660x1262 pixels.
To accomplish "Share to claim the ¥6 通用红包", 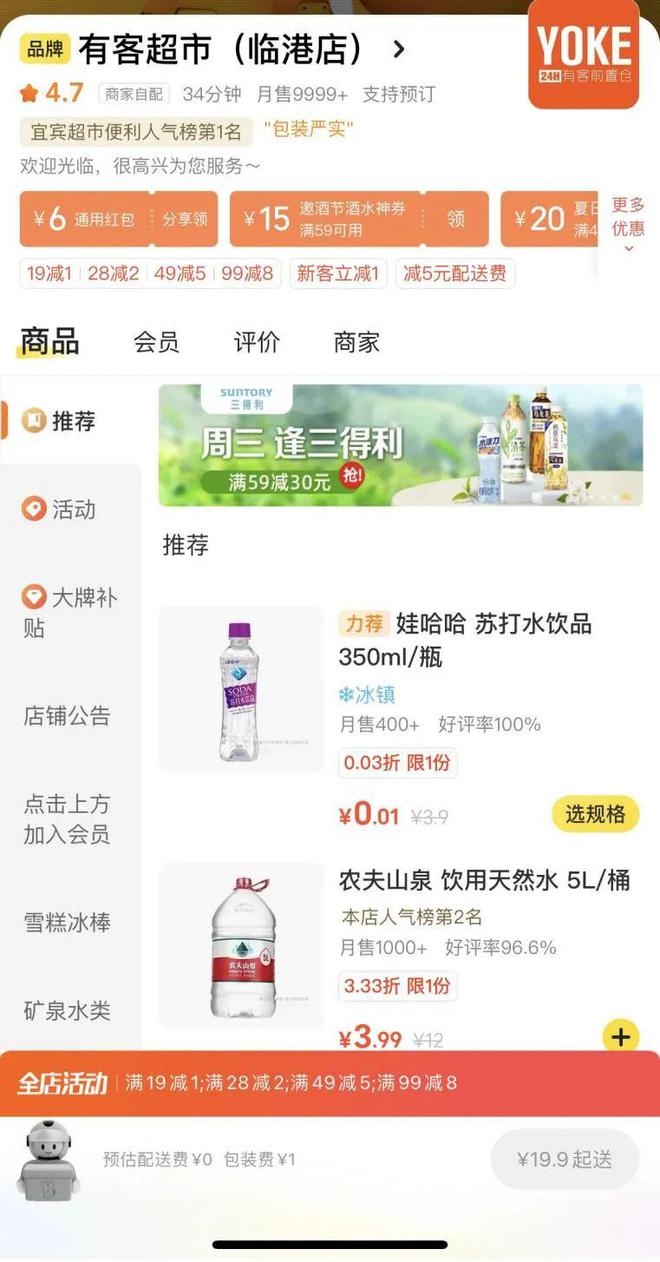I will (x=185, y=219).
